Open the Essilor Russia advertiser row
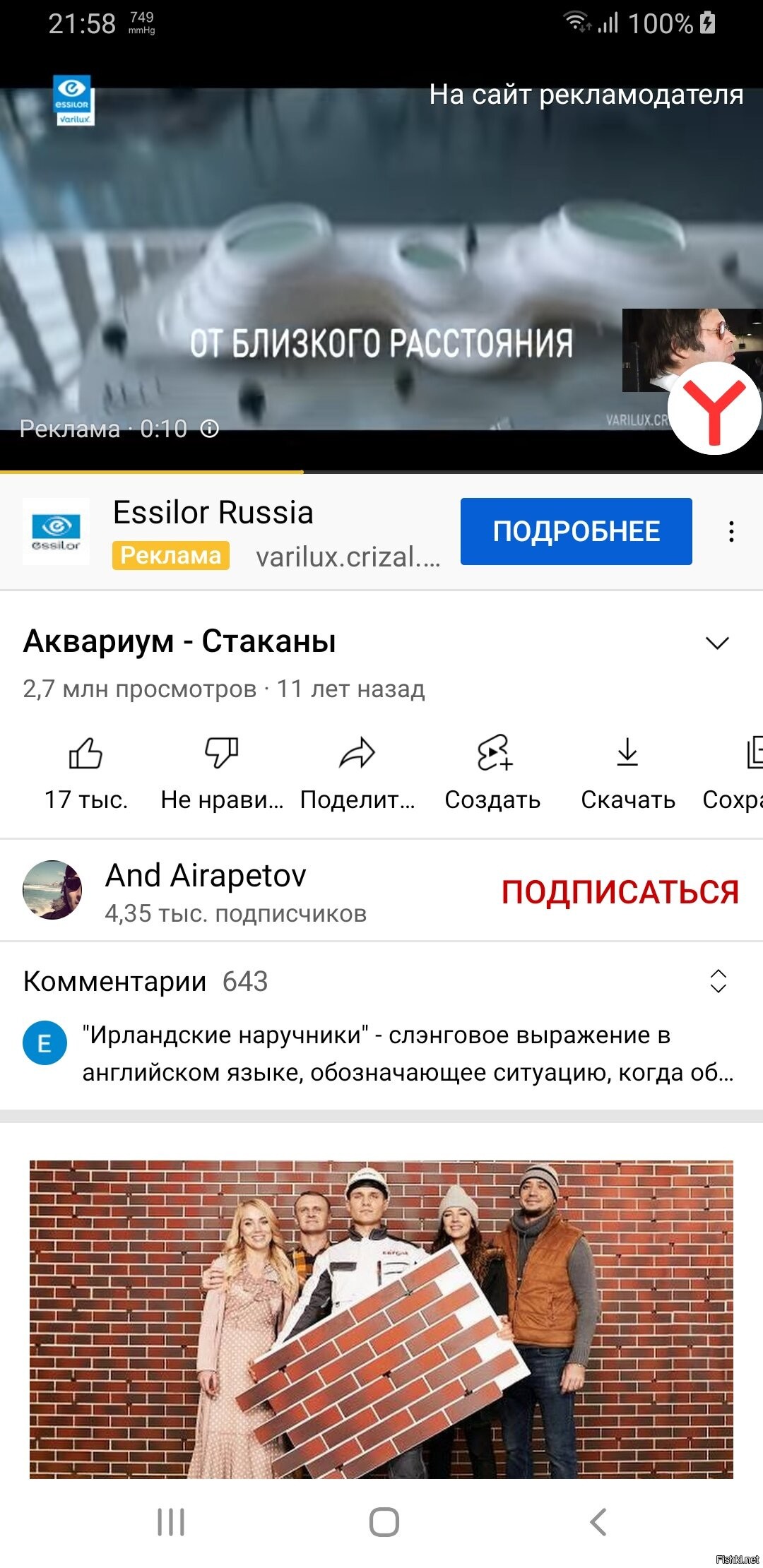 [x=232, y=532]
